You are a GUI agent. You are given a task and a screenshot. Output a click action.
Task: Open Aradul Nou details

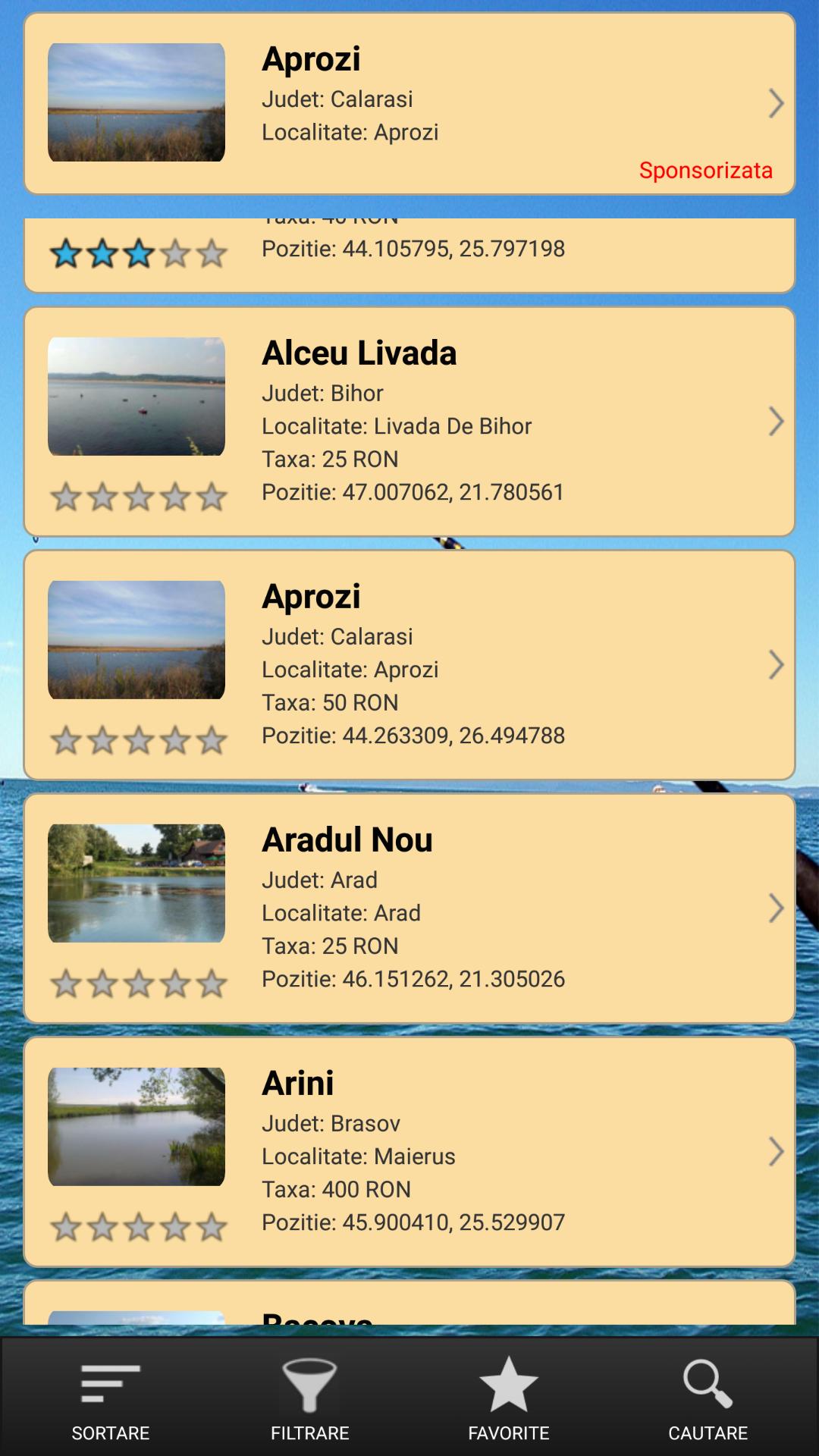[x=409, y=908]
